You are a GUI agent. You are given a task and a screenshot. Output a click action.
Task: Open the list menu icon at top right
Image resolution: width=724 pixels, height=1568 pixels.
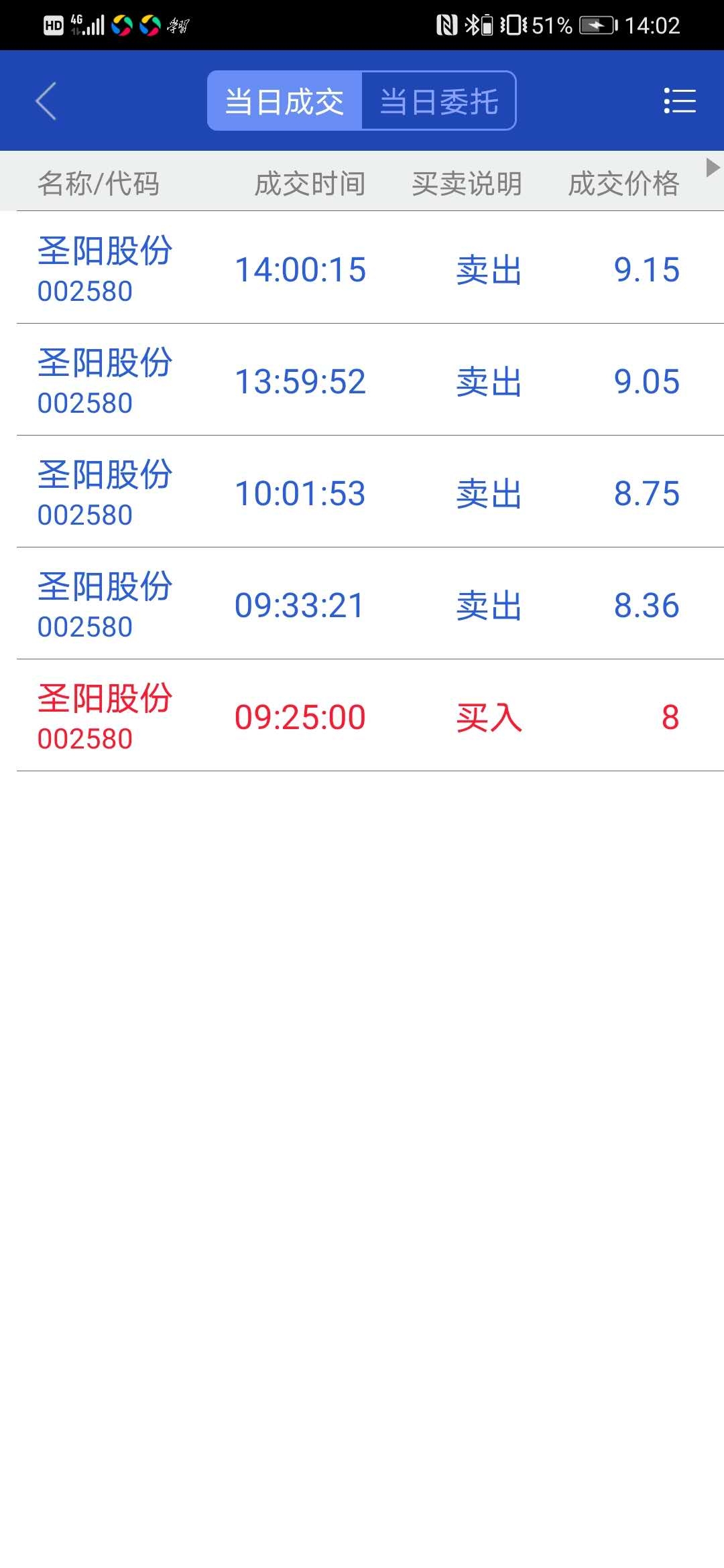point(679,100)
